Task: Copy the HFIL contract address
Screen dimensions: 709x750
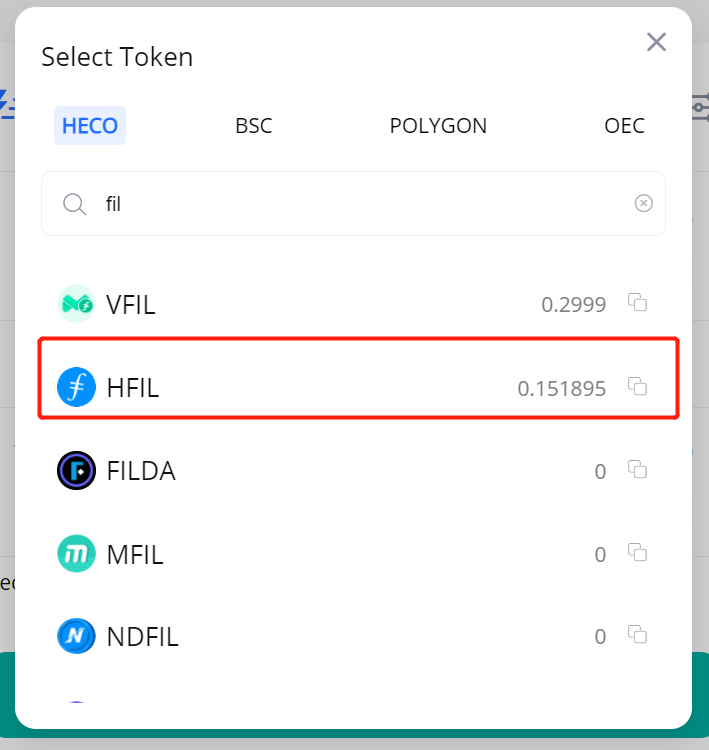Action: click(x=637, y=386)
